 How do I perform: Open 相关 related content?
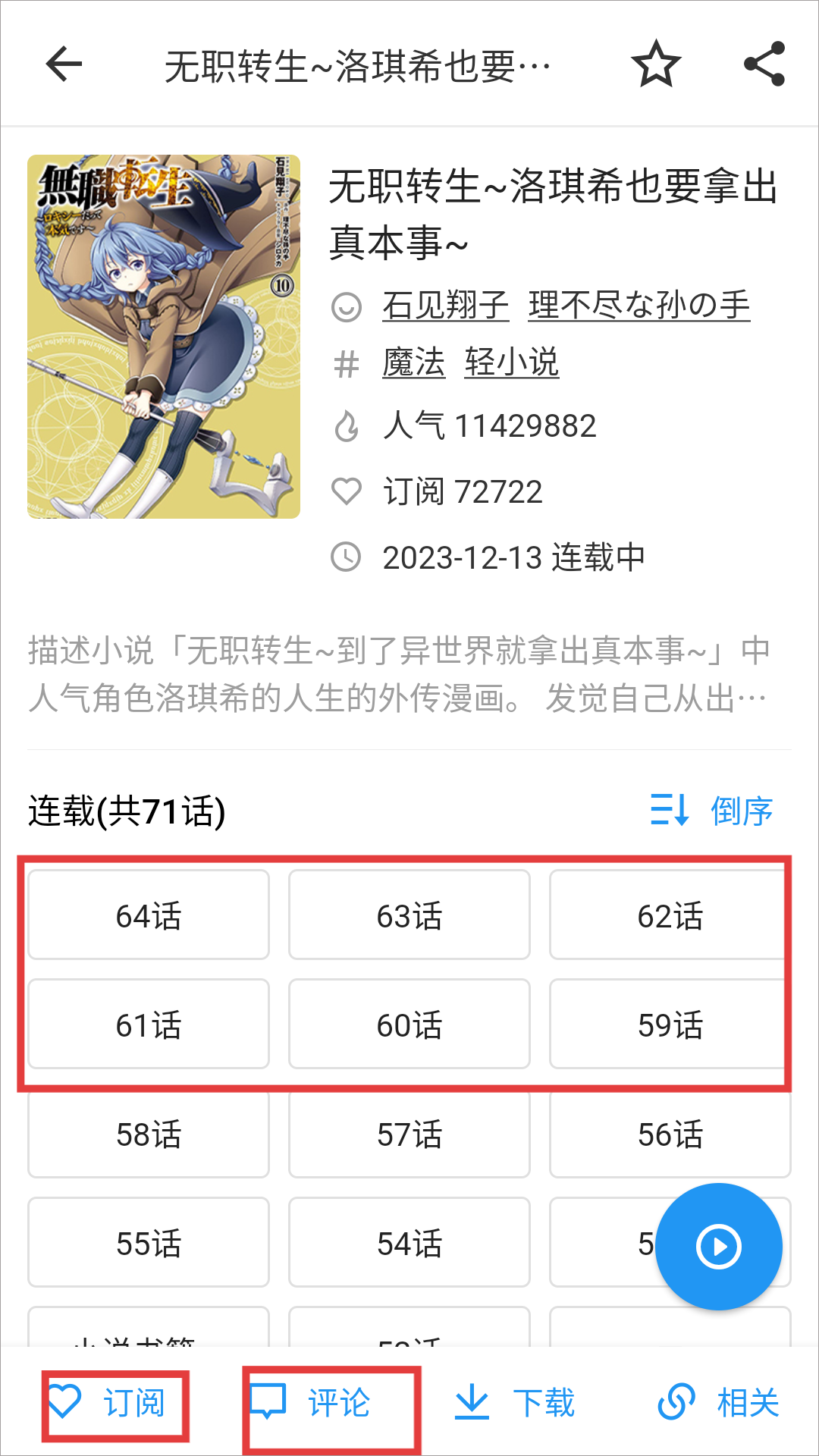point(719,1402)
